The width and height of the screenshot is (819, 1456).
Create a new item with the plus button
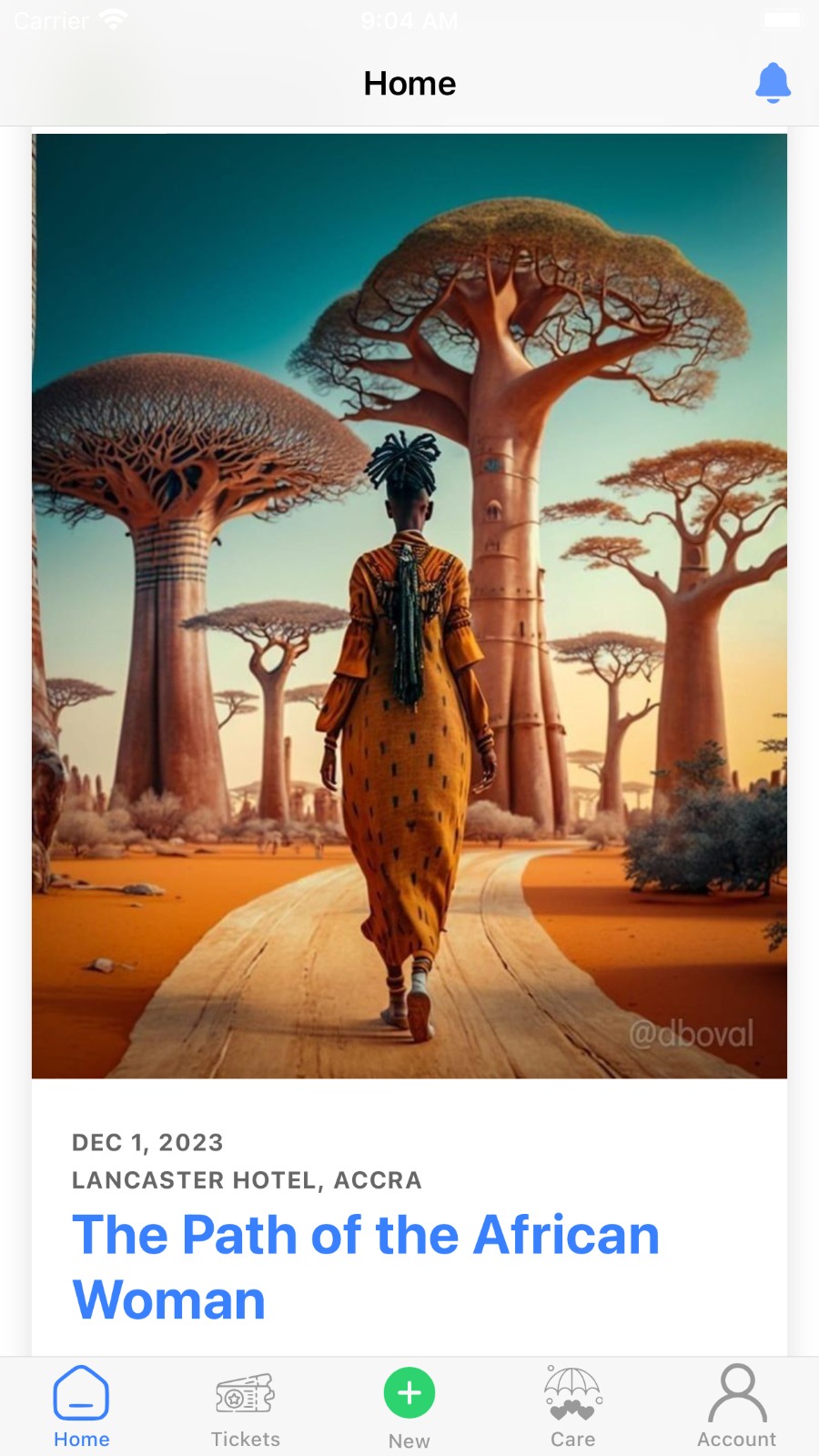point(409,1393)
